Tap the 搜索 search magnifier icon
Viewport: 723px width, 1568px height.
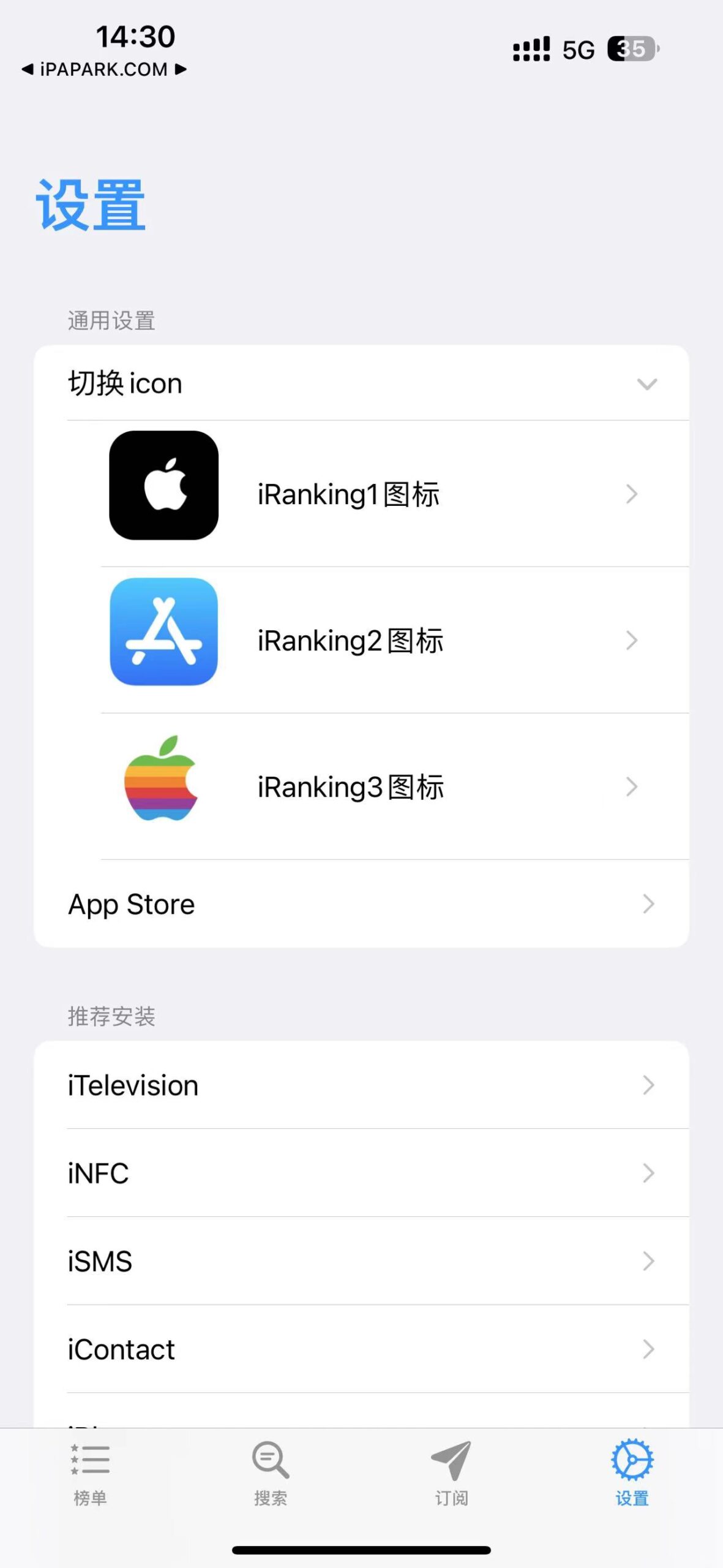pyautogui.click(x=269, y=1461)
